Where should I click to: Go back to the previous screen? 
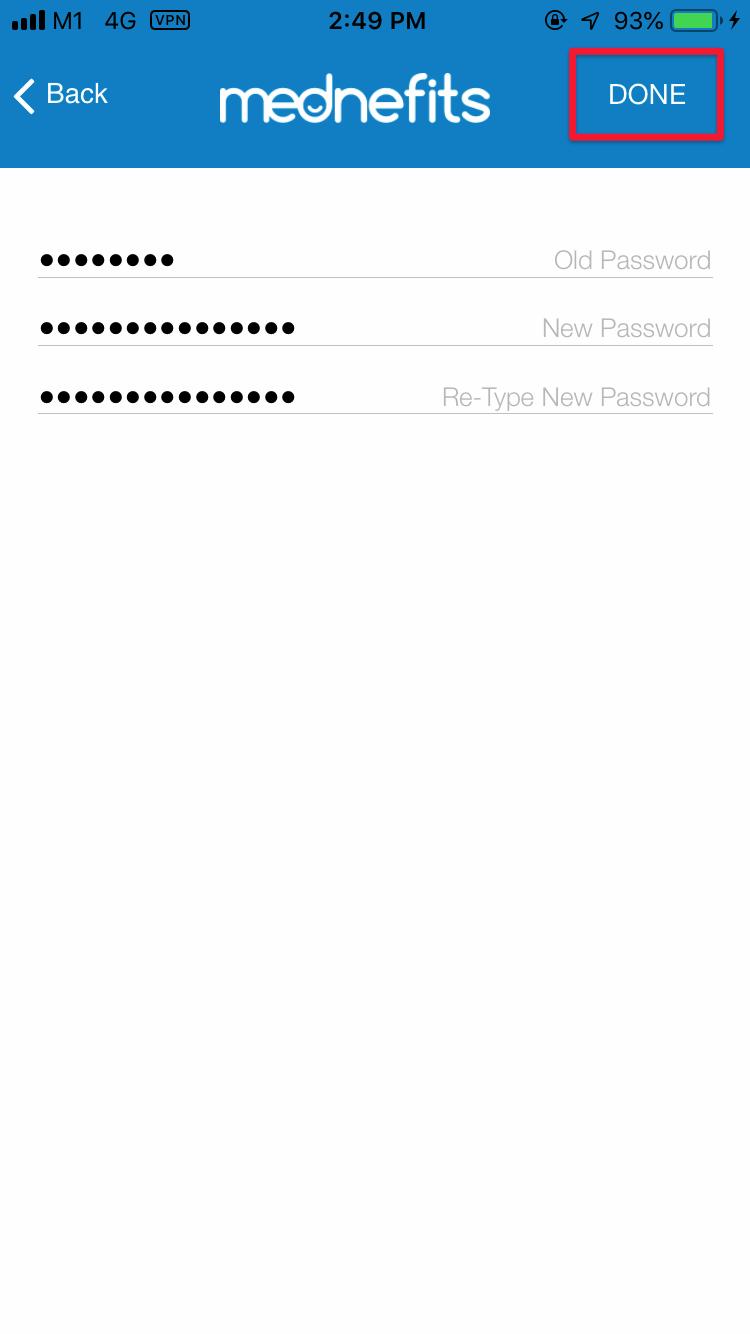pyautogui.click(x=60, y=94)
